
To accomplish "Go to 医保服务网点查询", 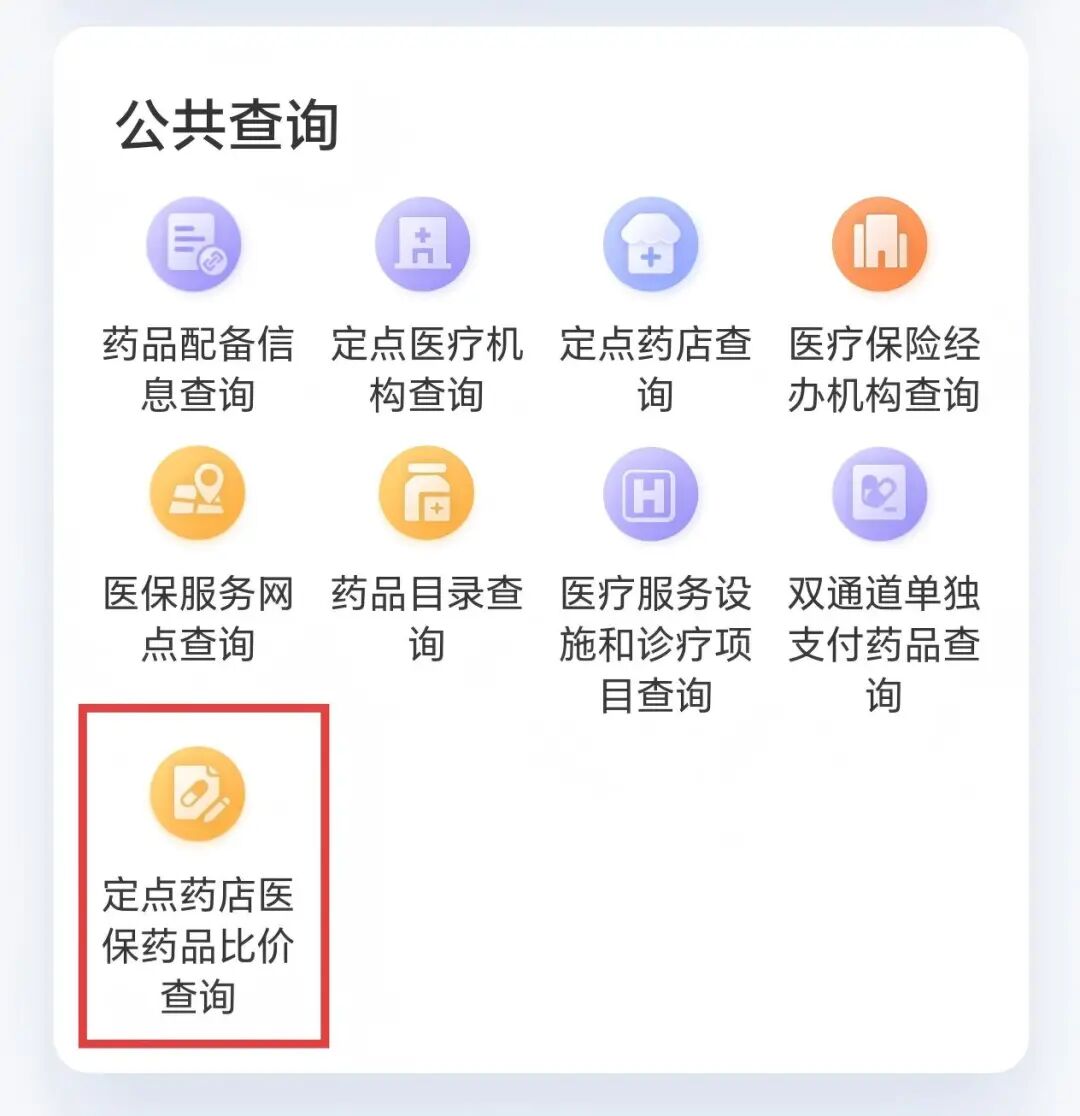I will click(x=197, y=494).
